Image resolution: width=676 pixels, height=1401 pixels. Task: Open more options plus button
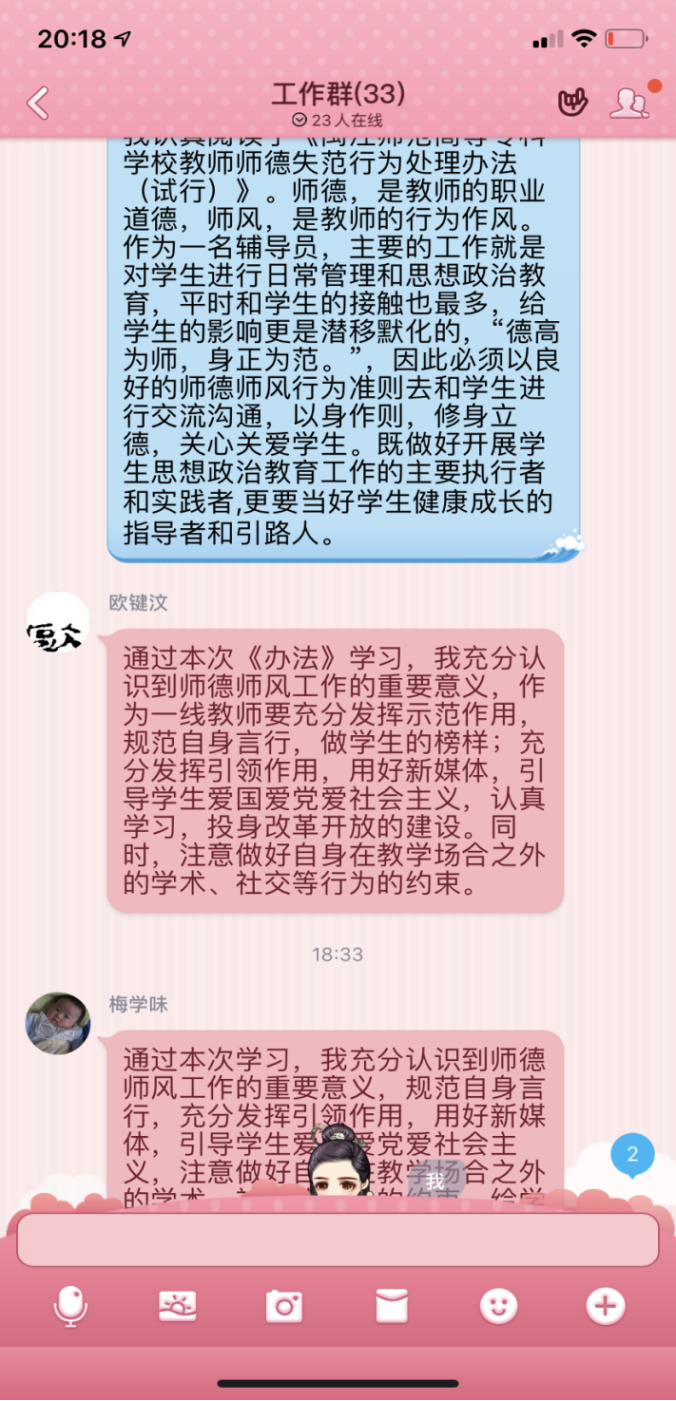[x=605, y=1306]
